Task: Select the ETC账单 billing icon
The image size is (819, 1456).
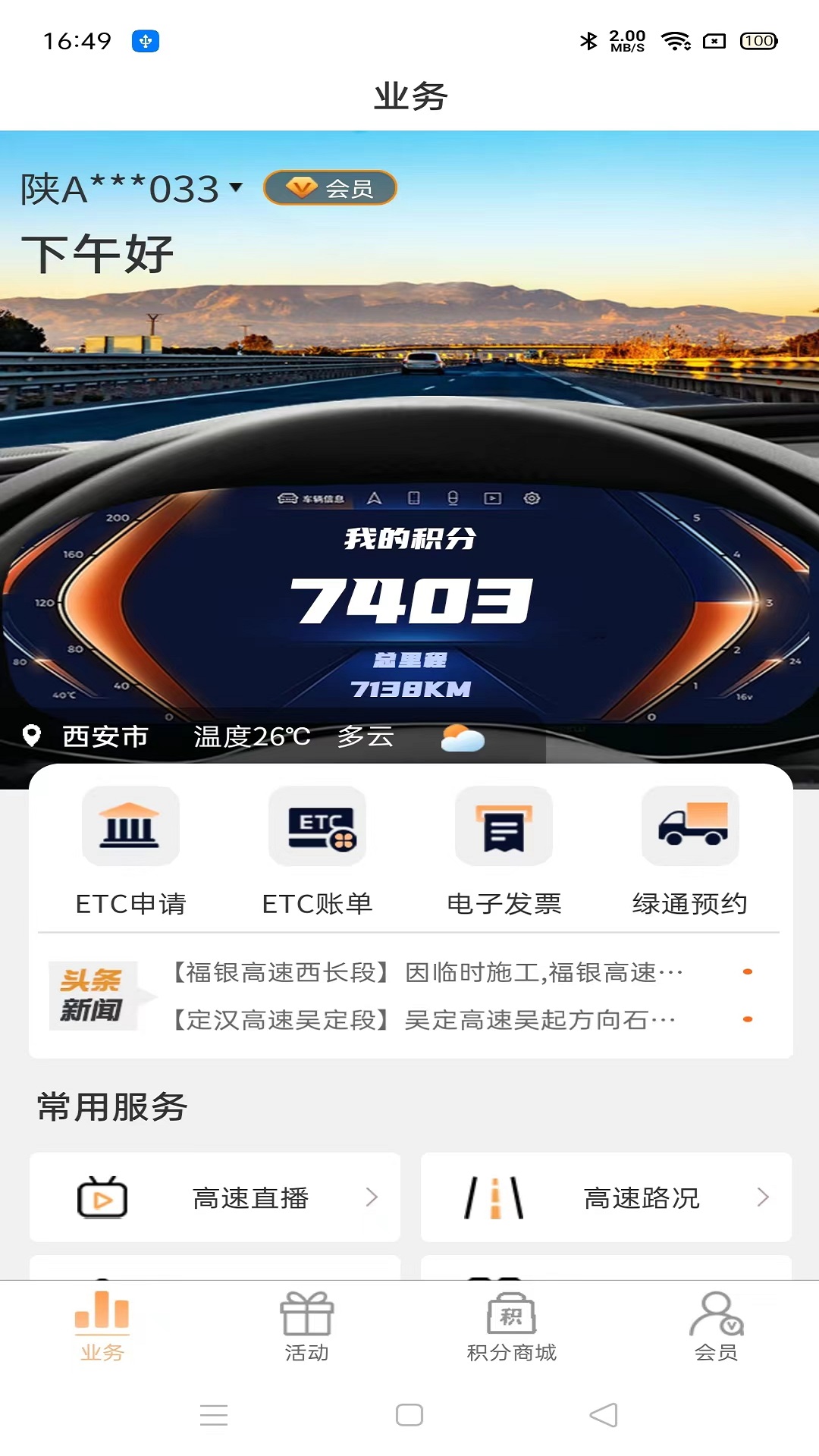Action: (316, 827)
